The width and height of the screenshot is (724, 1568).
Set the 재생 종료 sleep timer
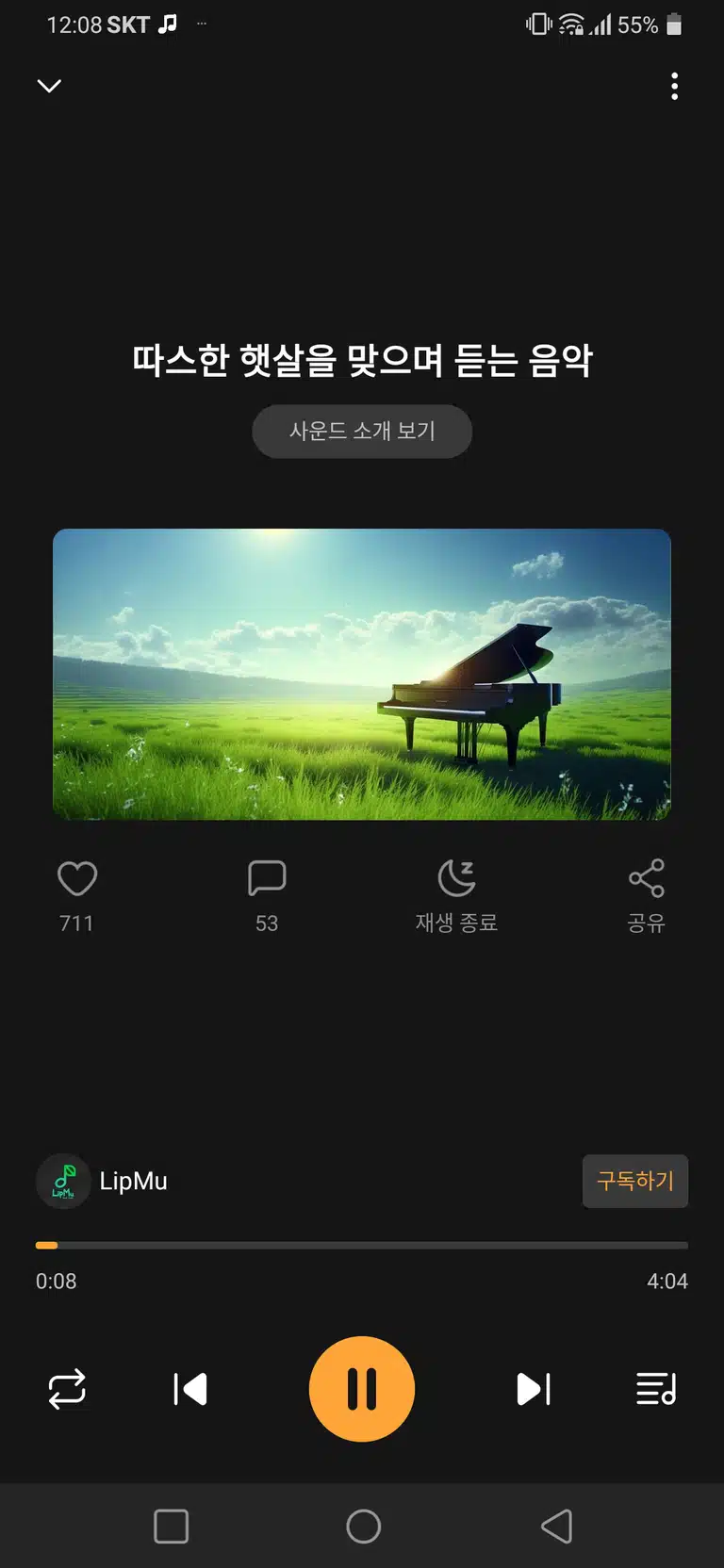coord(456,895)
